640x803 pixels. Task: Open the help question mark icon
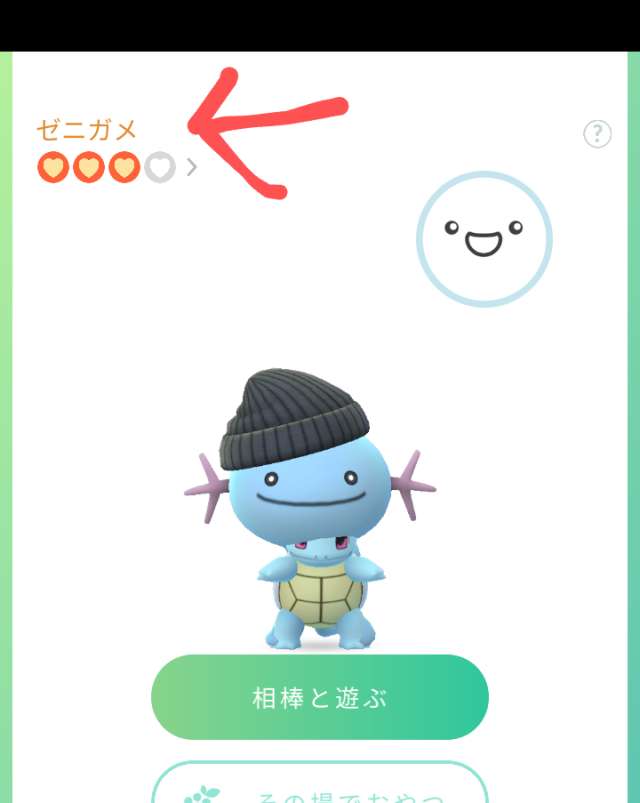point(597,134)
